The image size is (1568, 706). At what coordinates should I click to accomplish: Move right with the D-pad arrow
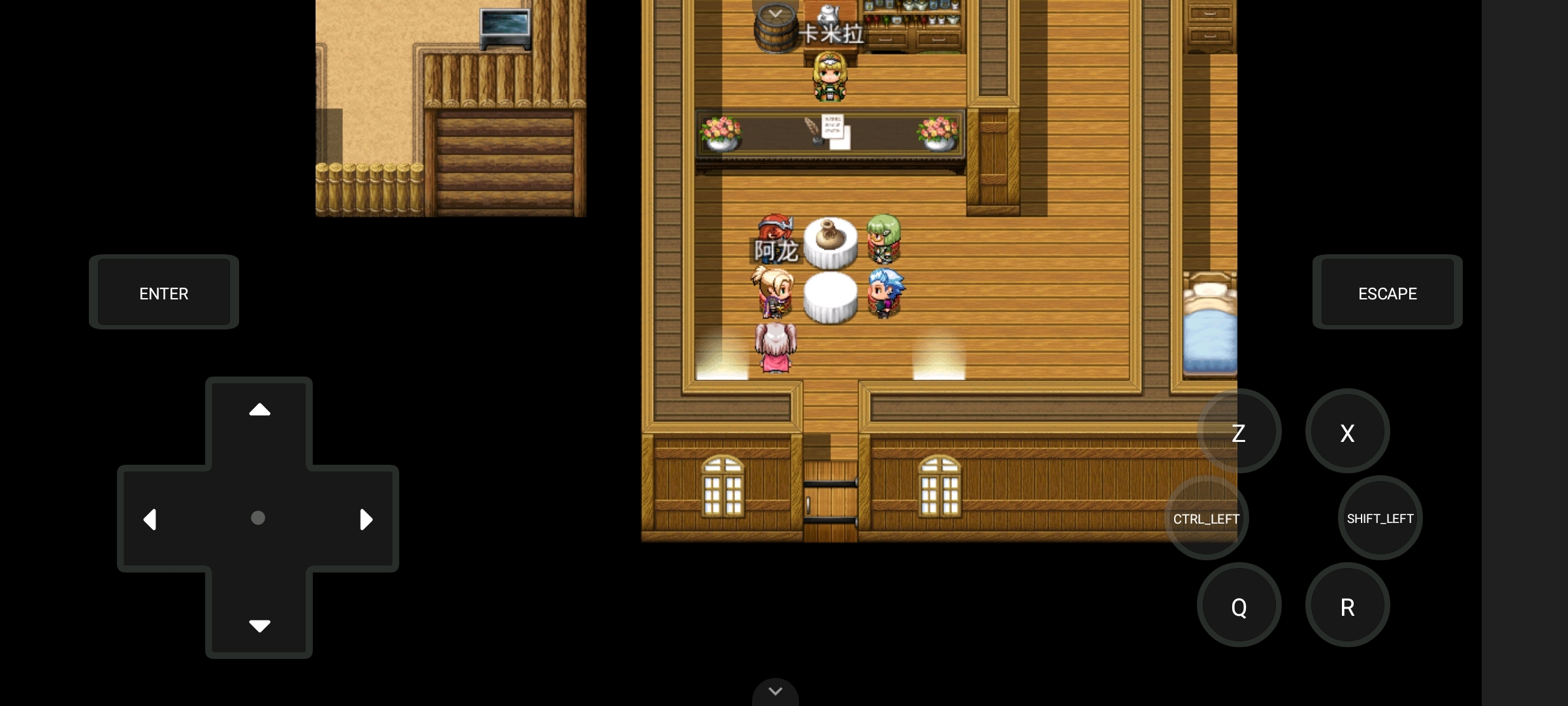point(366,519)
